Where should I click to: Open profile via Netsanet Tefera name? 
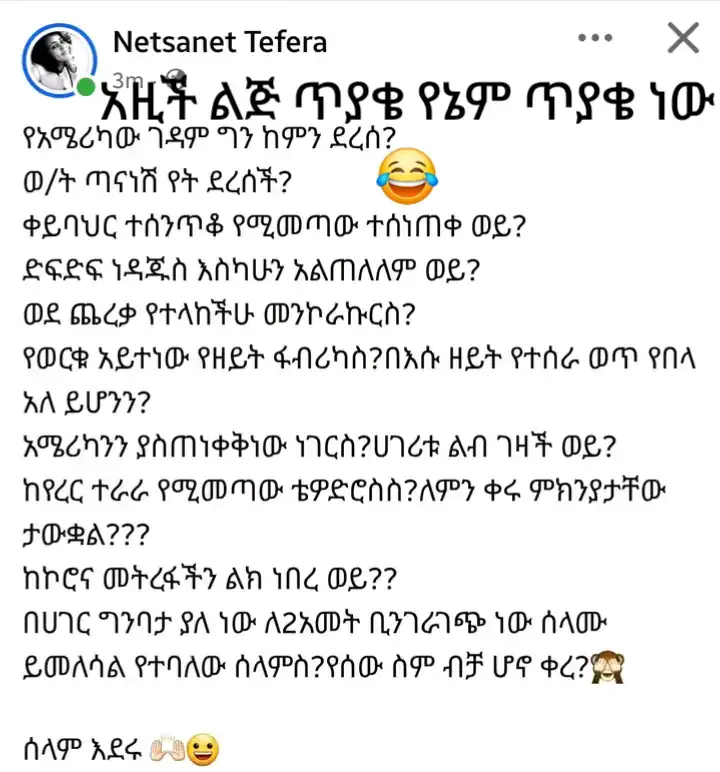coord(220,42)
